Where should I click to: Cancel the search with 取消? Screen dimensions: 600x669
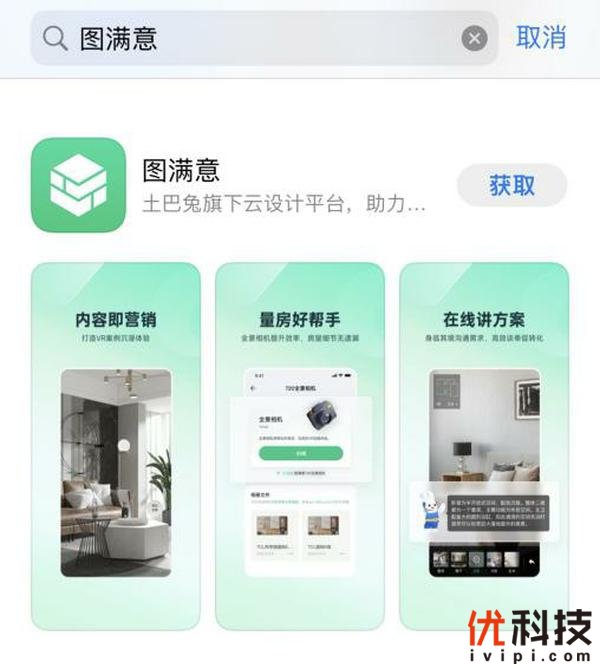click(x=541, y=38)
